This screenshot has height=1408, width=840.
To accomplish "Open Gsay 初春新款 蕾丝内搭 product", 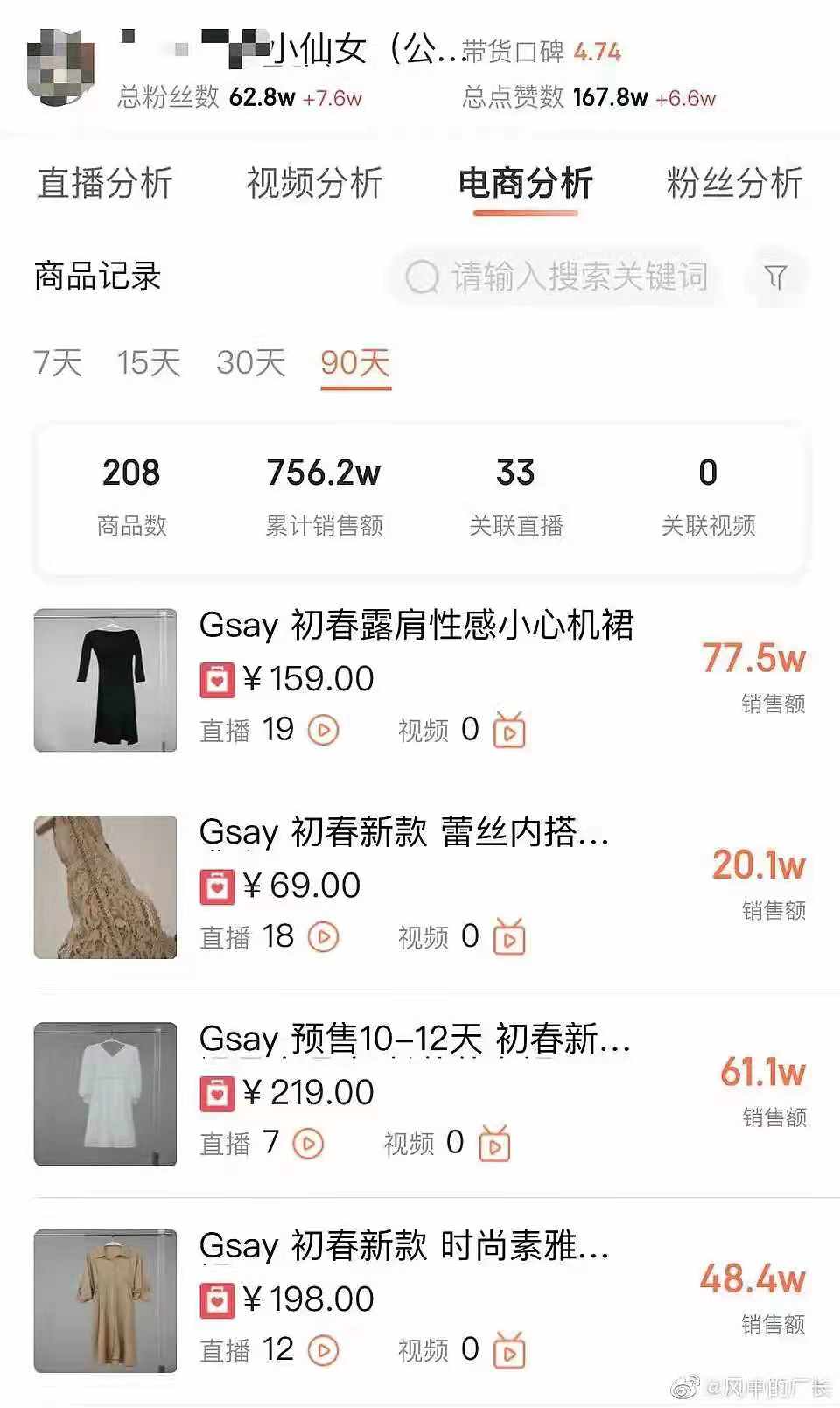I will 404,832.
